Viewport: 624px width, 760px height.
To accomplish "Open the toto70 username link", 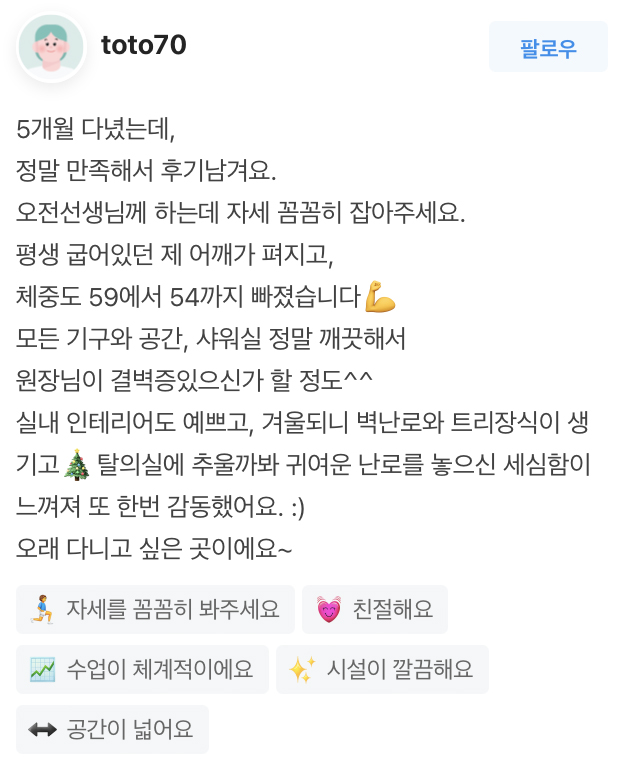I will coord(144,45).
